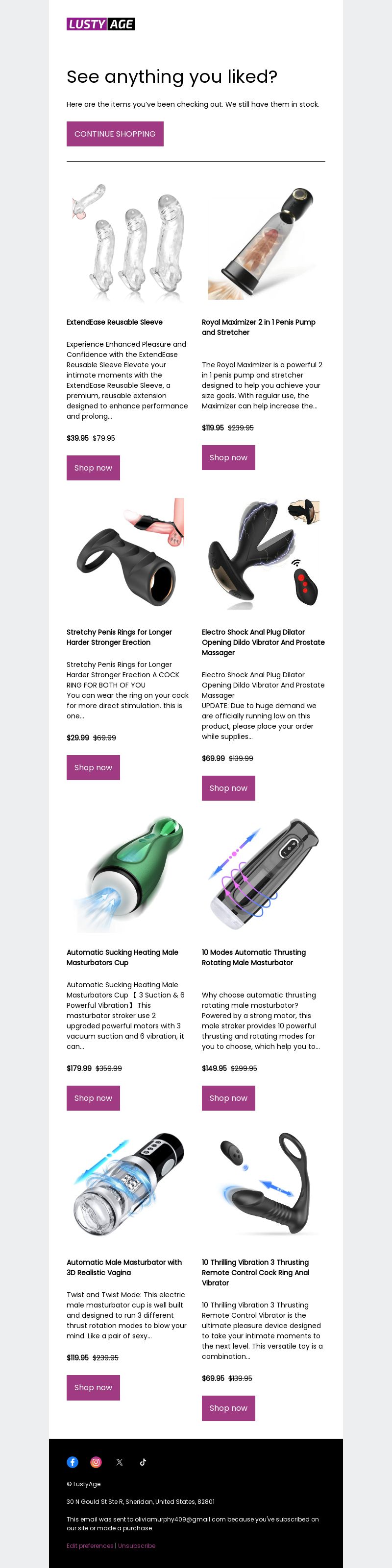This screenshot has width=392, height=1568.
Task: Open the Royal Maximizer product image
Action: [x=263, y=242]
